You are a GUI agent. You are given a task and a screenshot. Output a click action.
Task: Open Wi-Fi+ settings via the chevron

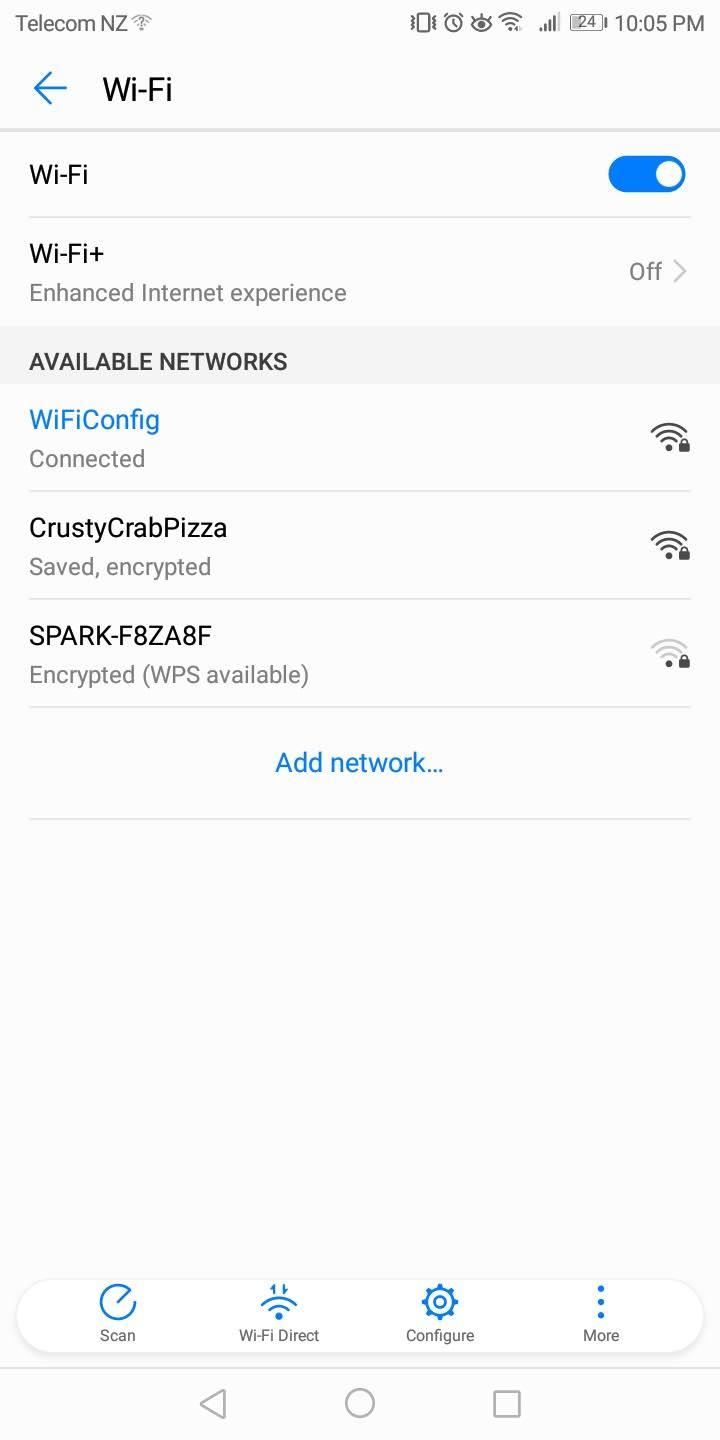pos(681,271)
